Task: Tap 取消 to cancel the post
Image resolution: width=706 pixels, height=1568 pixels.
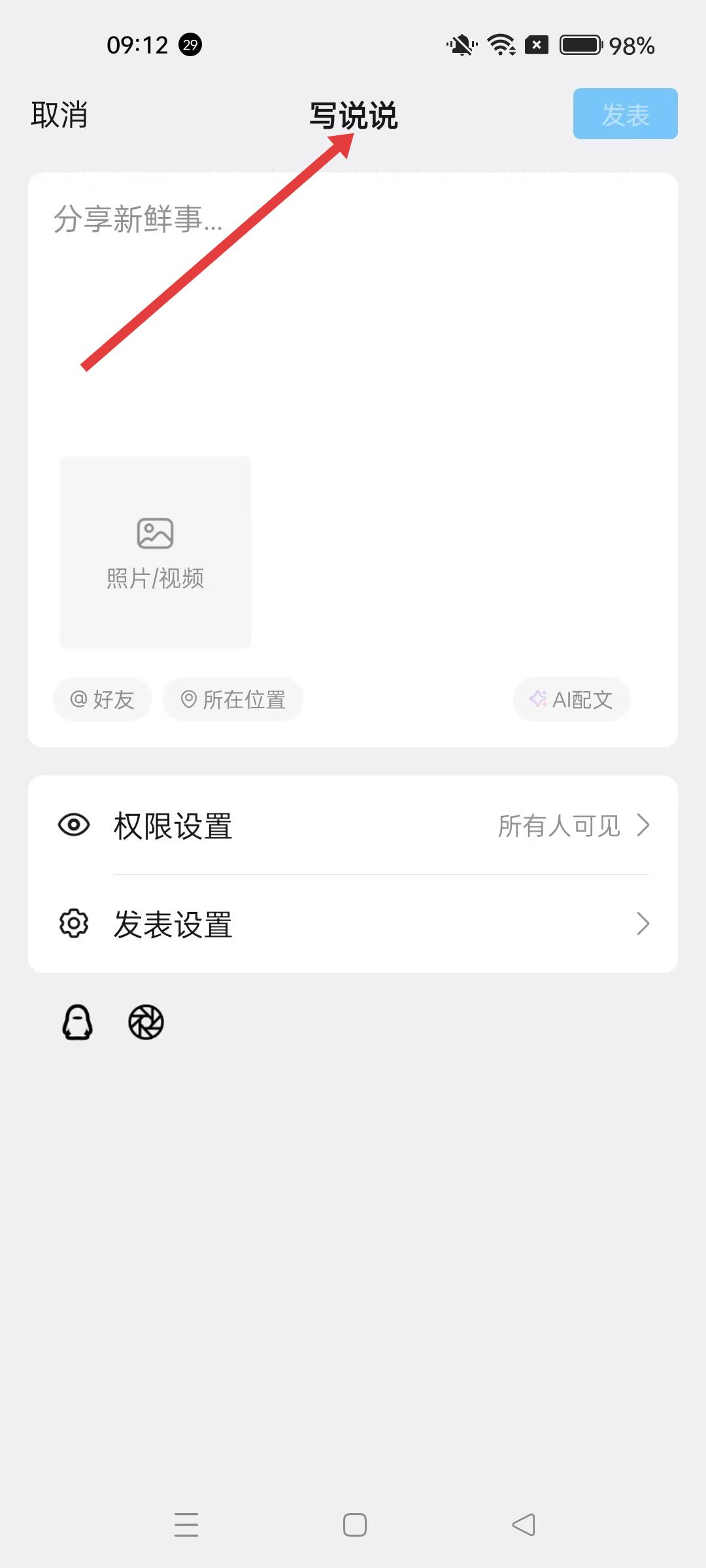Action: pyautogui.click(x=59, y=115)
